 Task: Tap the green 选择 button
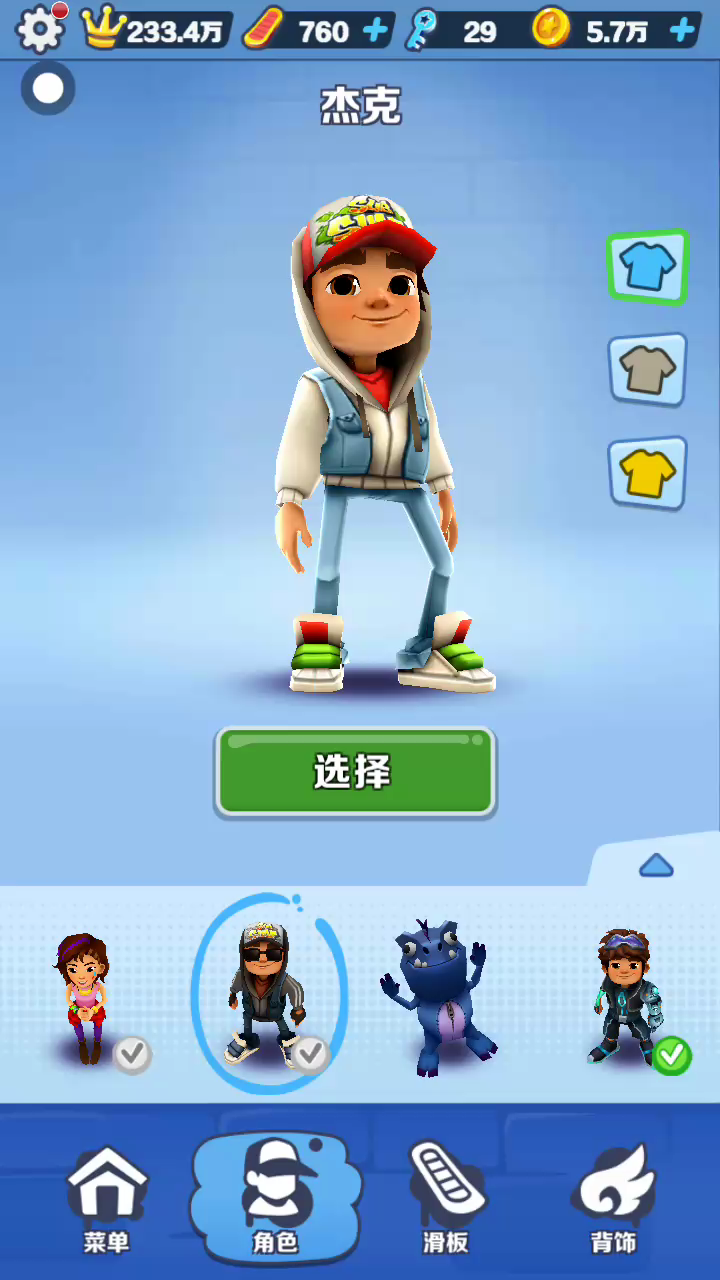[x=355, y=772]
